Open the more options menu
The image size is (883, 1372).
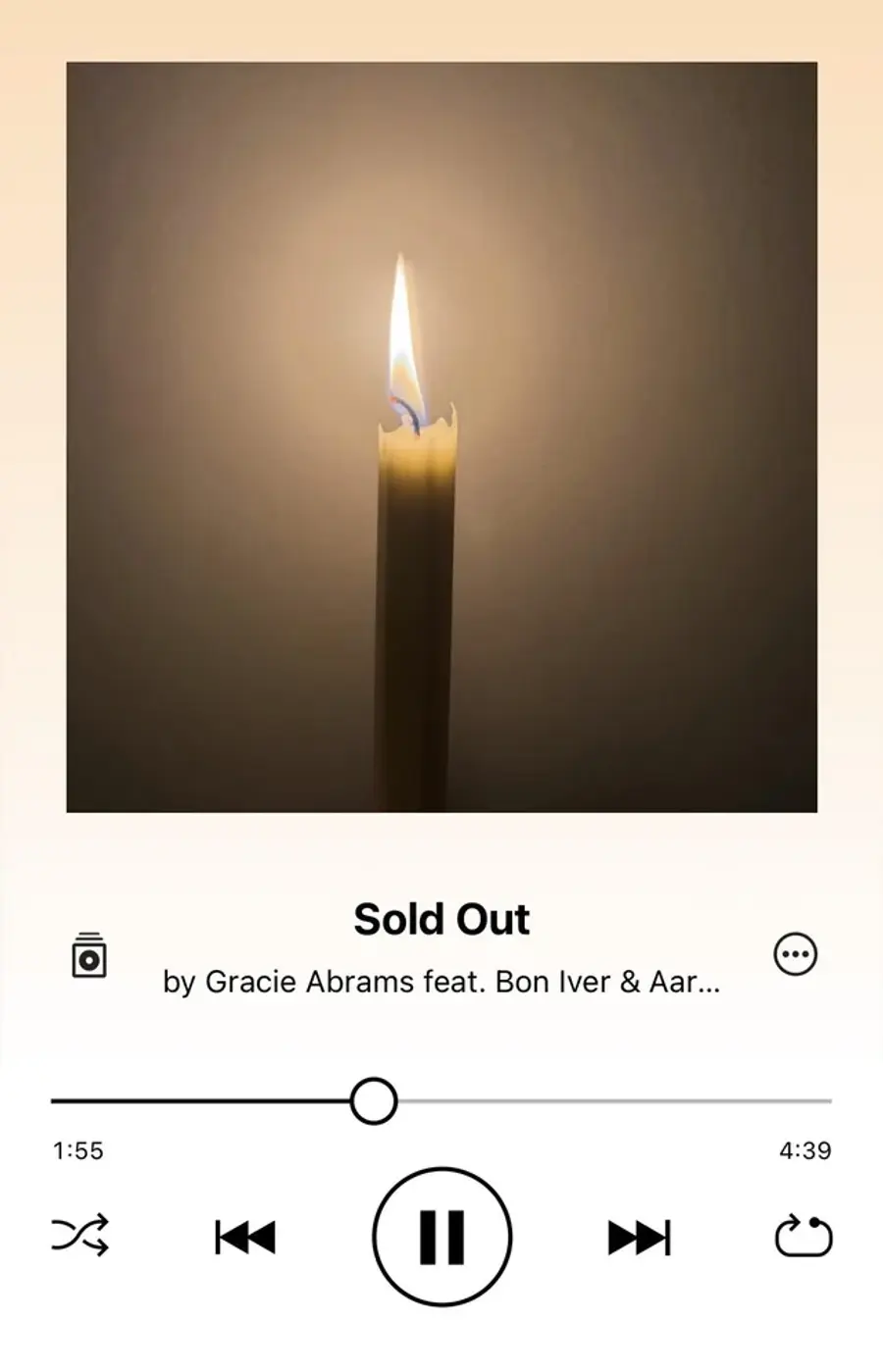(795, 954)
